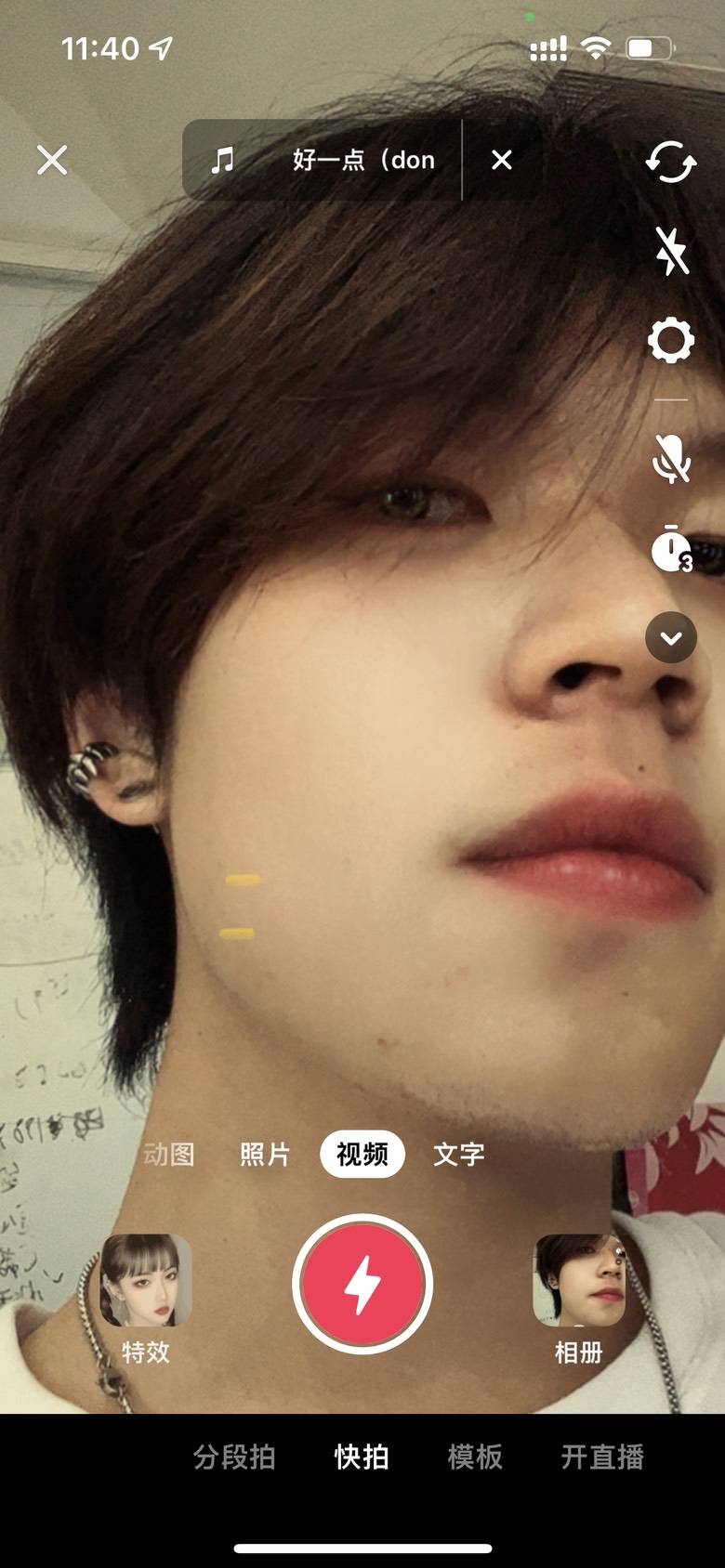Toggle the microphone mute
725x1568 pixels.
[670, 459]
